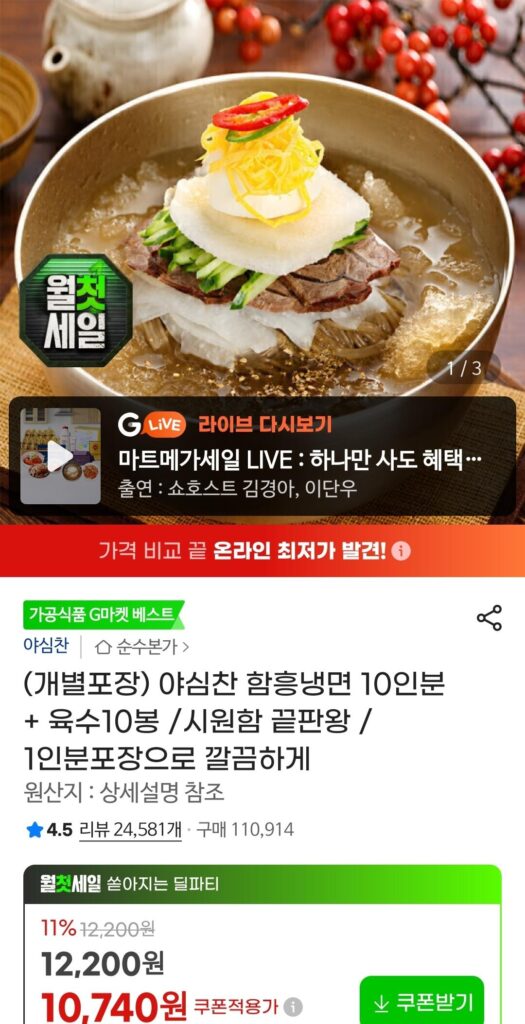Open the 가공식품 G마켓 베스트 badge
This screenshot has width=525, height=1024.
click(104, 615)
